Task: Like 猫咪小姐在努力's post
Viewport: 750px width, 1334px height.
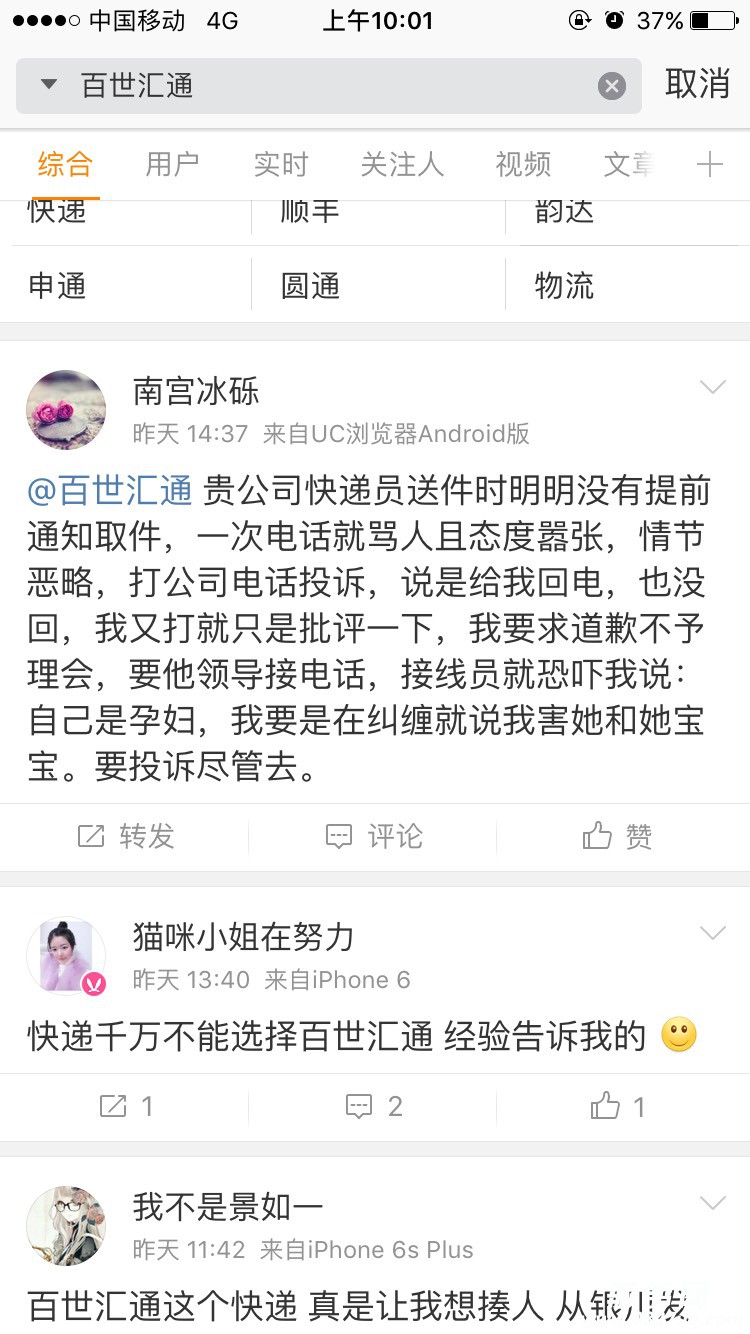Action: (618, 1106)
